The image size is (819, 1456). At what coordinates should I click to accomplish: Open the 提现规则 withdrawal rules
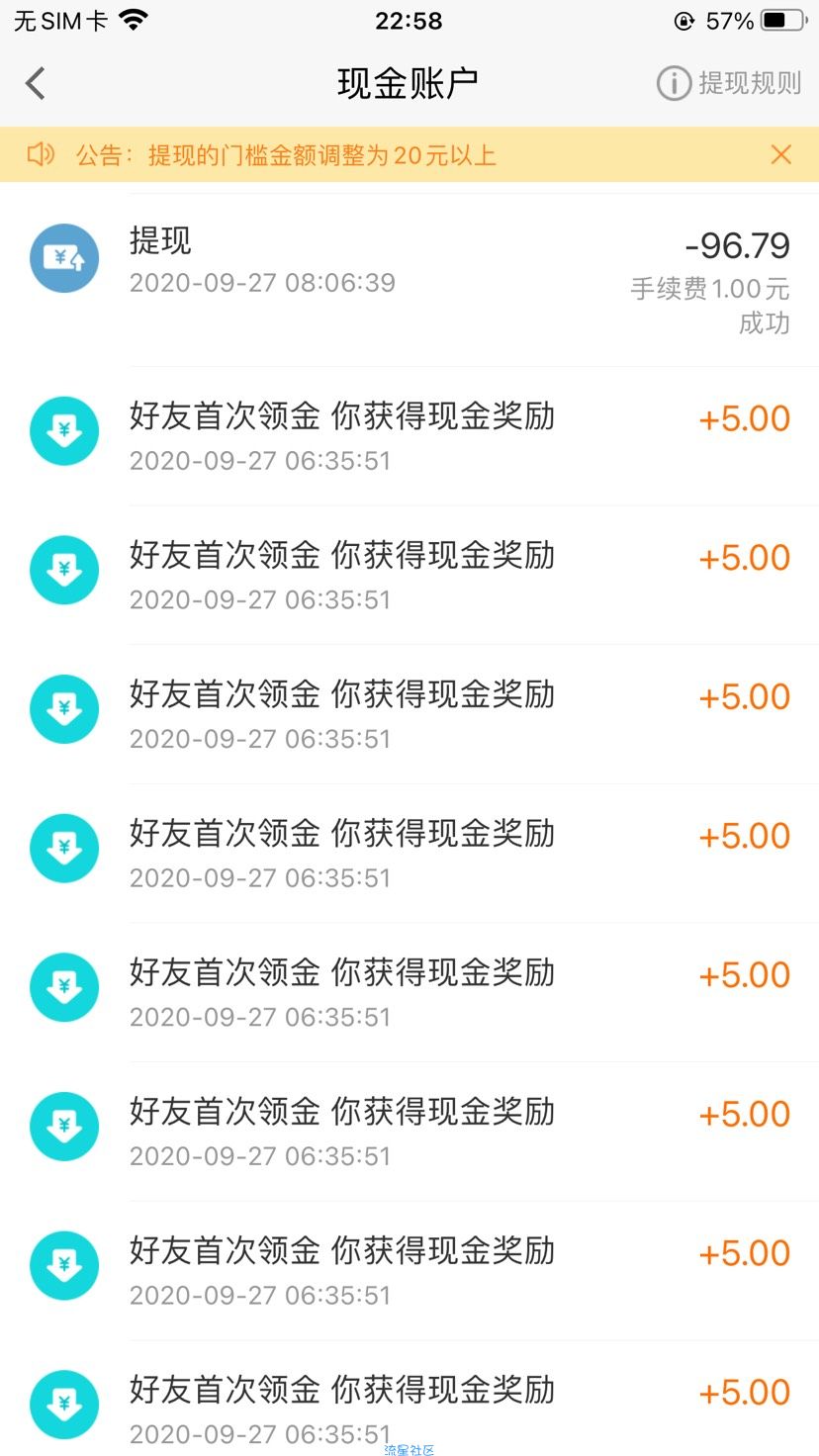point(729,83)
